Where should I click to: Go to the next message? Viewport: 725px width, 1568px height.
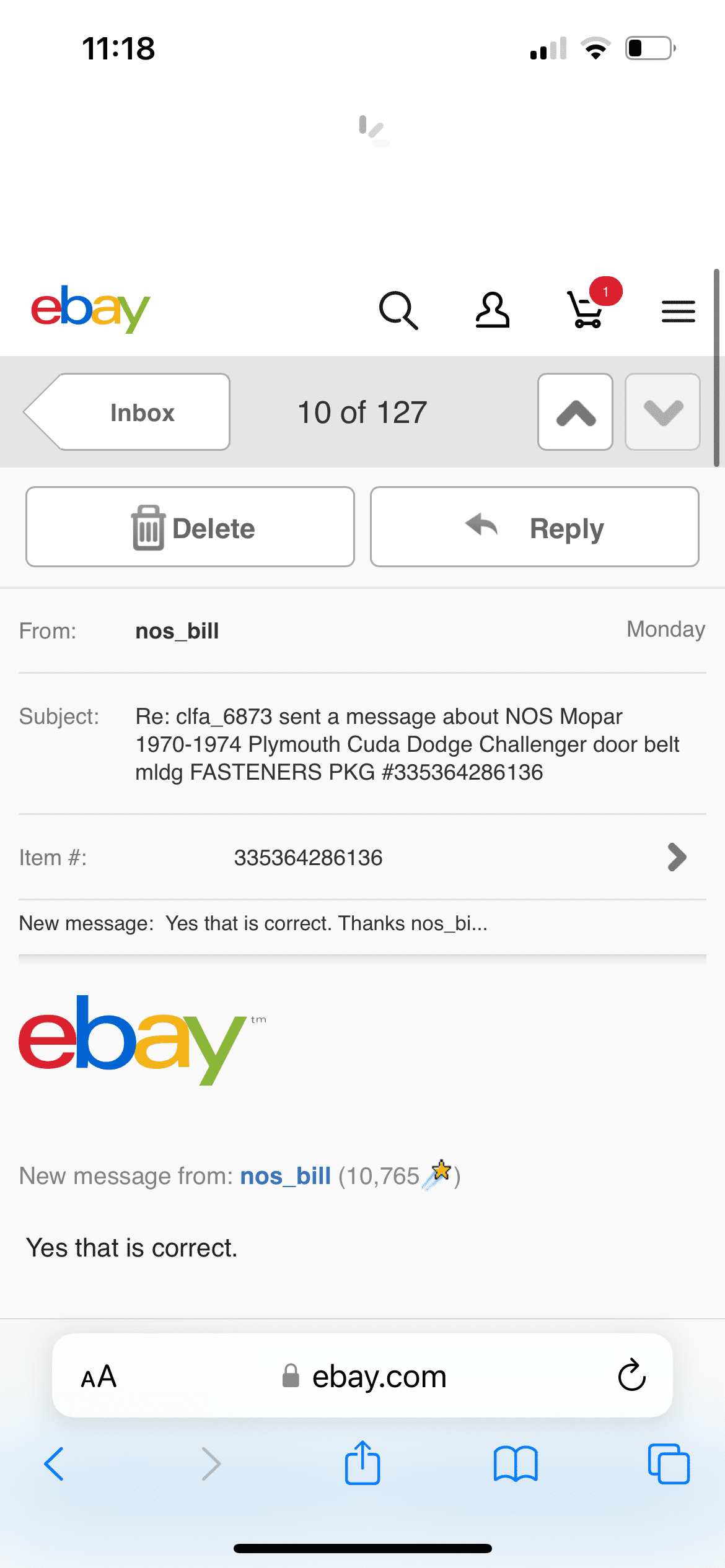(x=662, y=412)
